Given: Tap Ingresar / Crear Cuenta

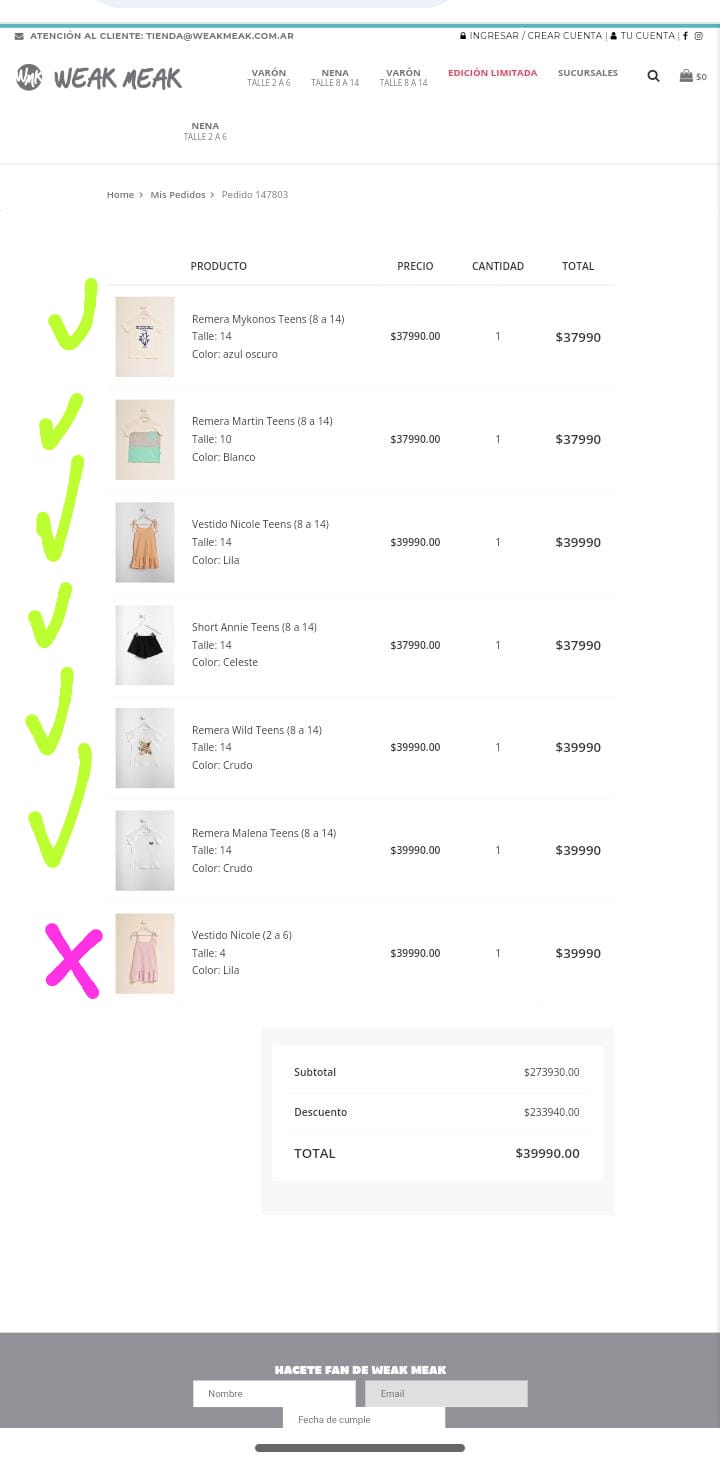Looking at the screenshot, I should [x=535, y=36].
